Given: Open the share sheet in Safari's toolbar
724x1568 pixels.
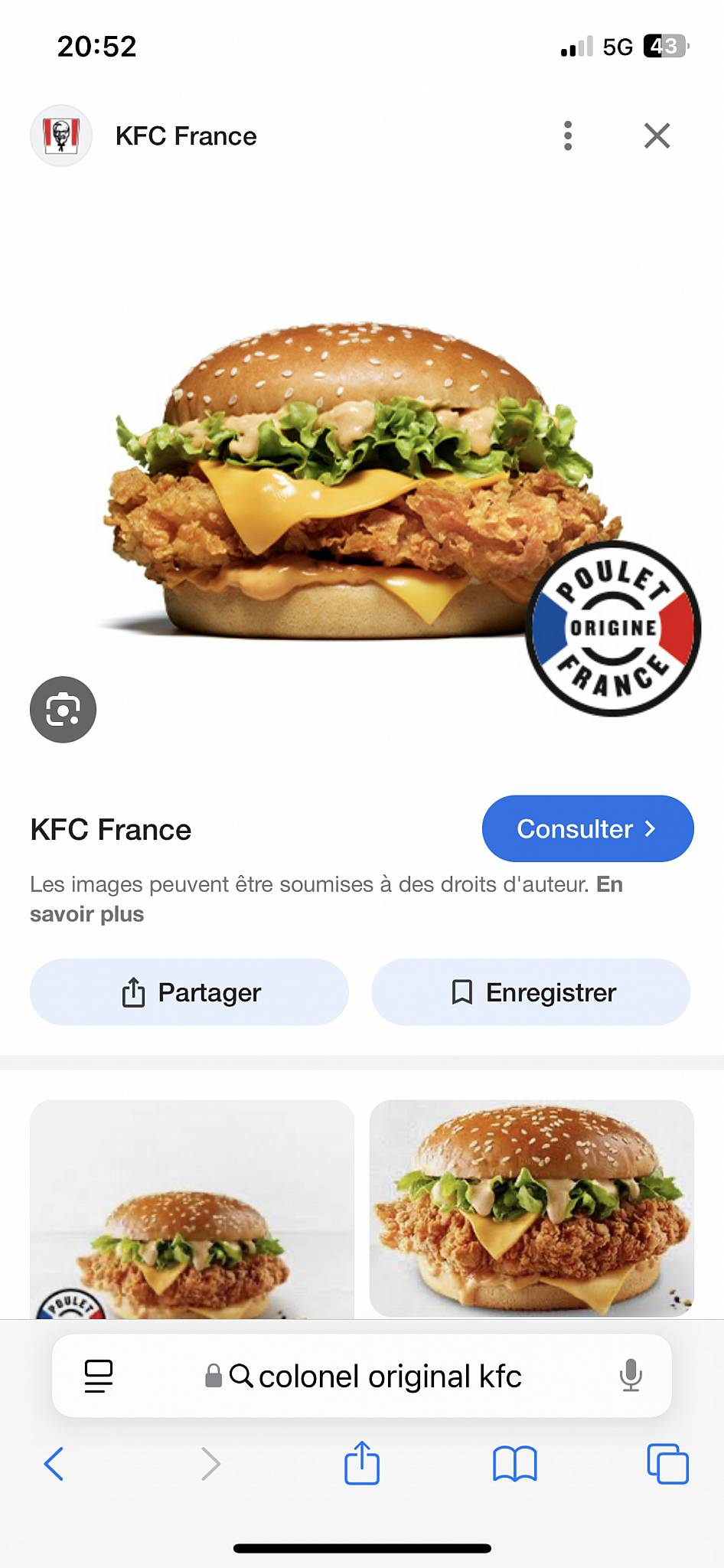Looking at the screenshot, I should click(361, 1463).
